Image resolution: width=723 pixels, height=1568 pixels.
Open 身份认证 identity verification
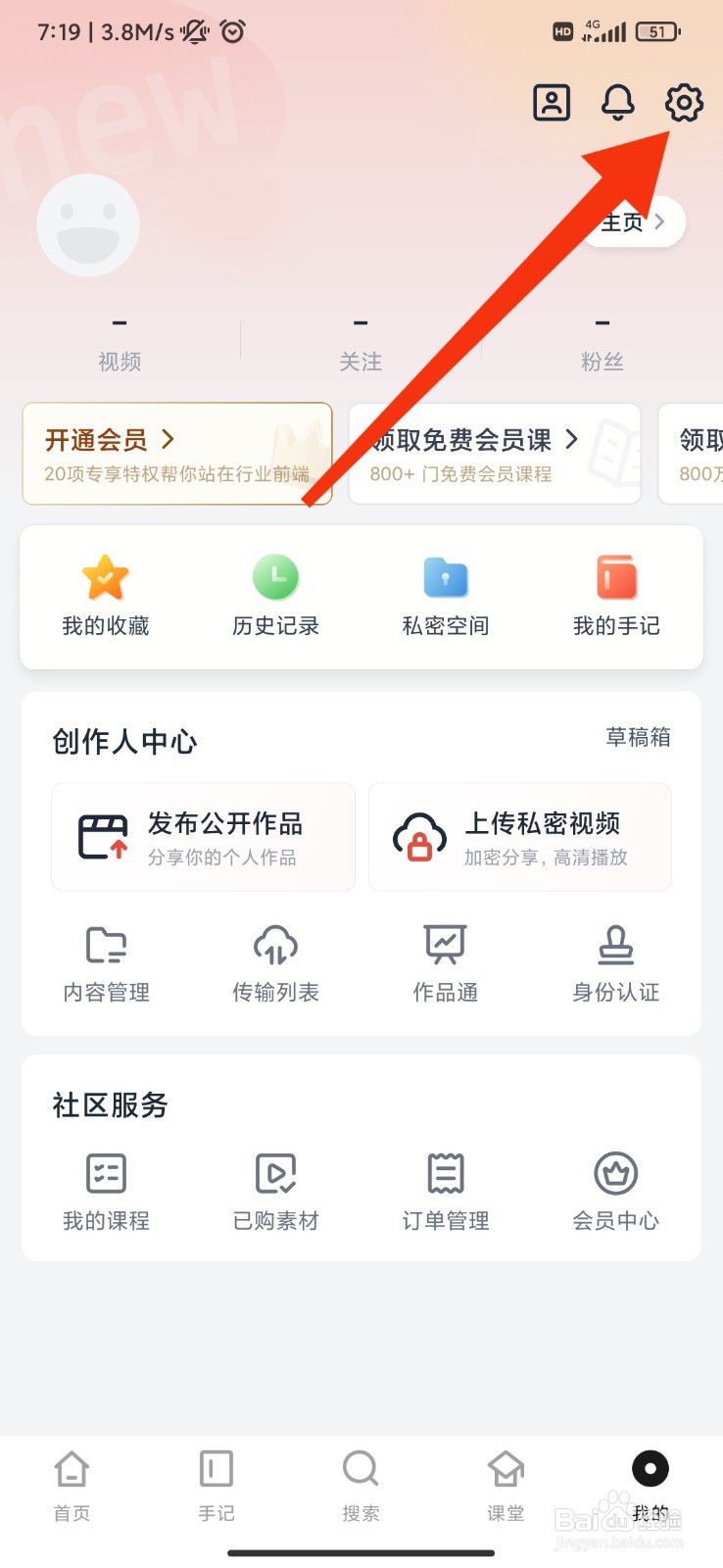pyautogui.click(x=615, y=960)
